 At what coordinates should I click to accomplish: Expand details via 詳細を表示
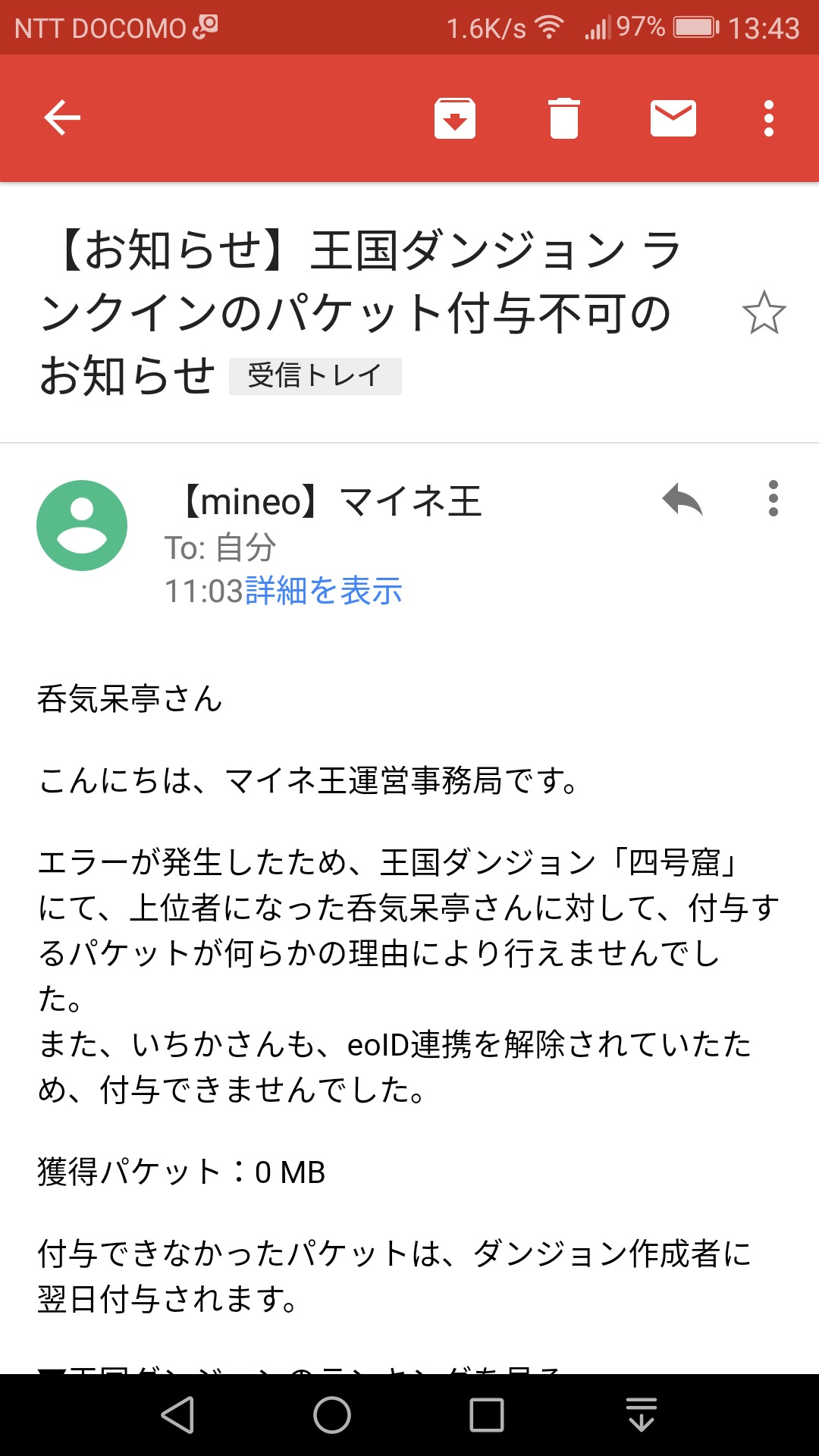[324, 591]
